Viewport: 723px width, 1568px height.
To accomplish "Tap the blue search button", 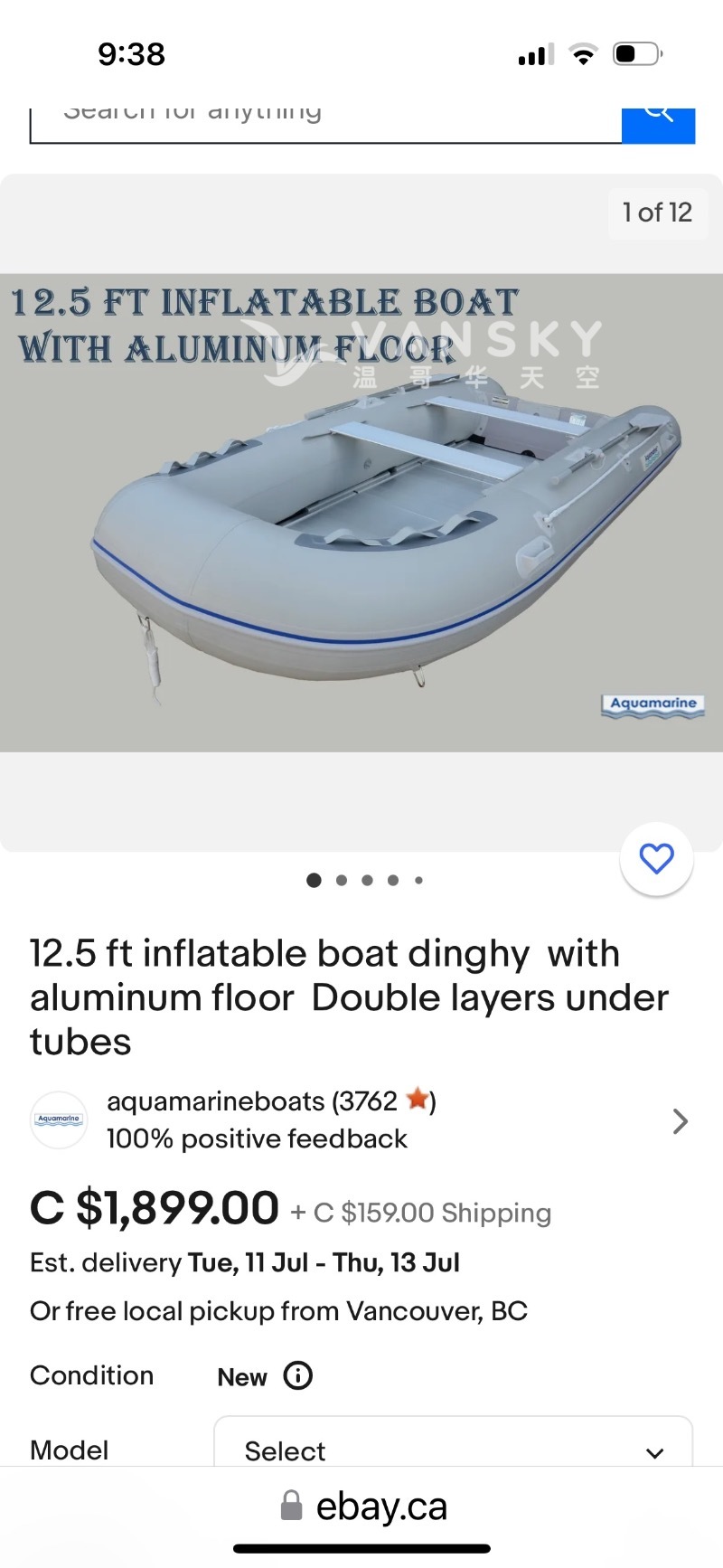I will click(x=658, y=124).
